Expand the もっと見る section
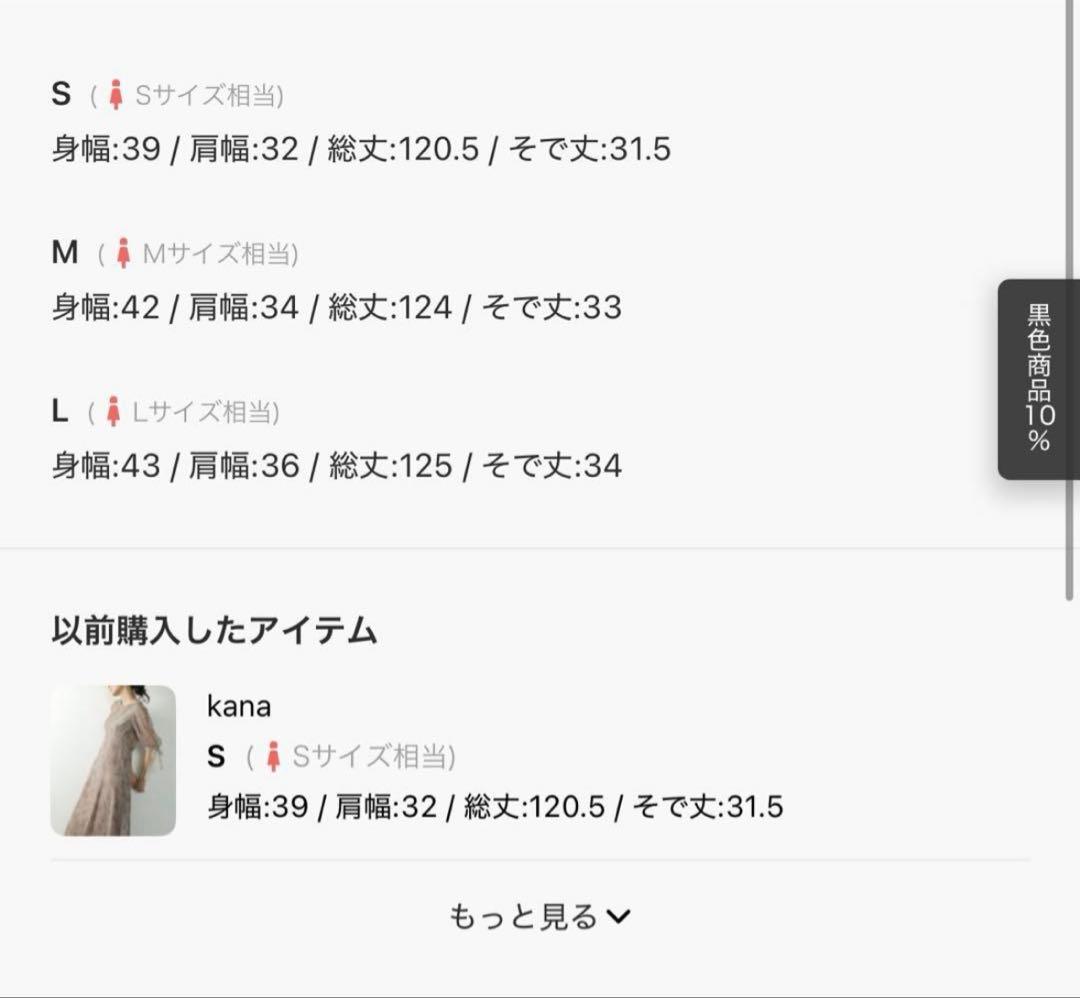The image size is (1080, 998). click(539, 916)
